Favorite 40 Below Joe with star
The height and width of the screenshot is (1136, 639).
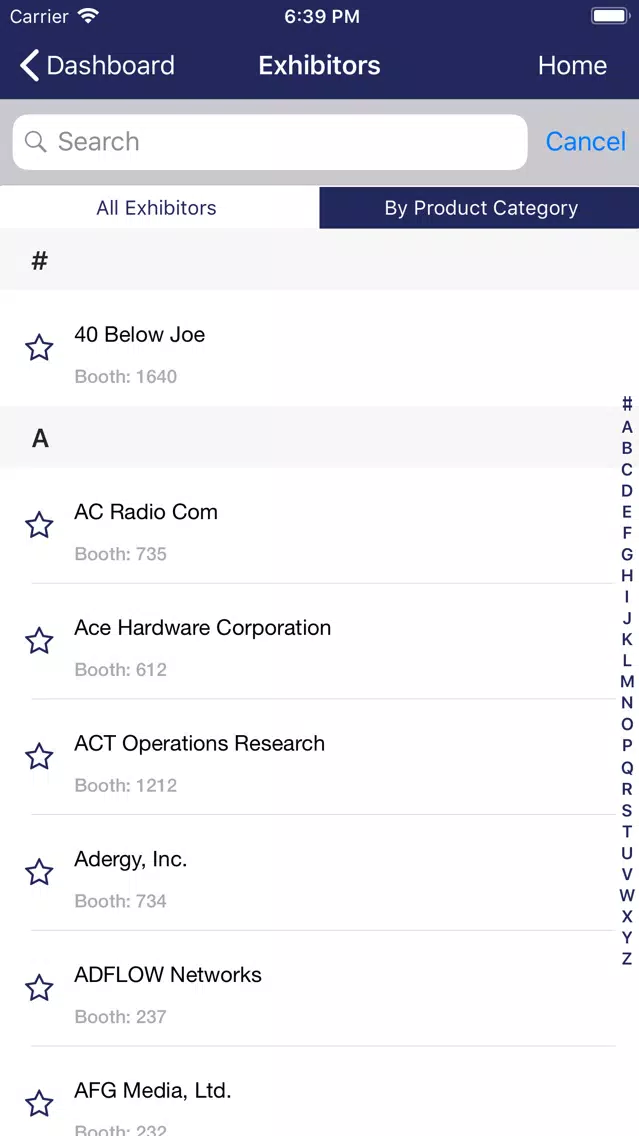pyautogui.click(x=39, y=348)
